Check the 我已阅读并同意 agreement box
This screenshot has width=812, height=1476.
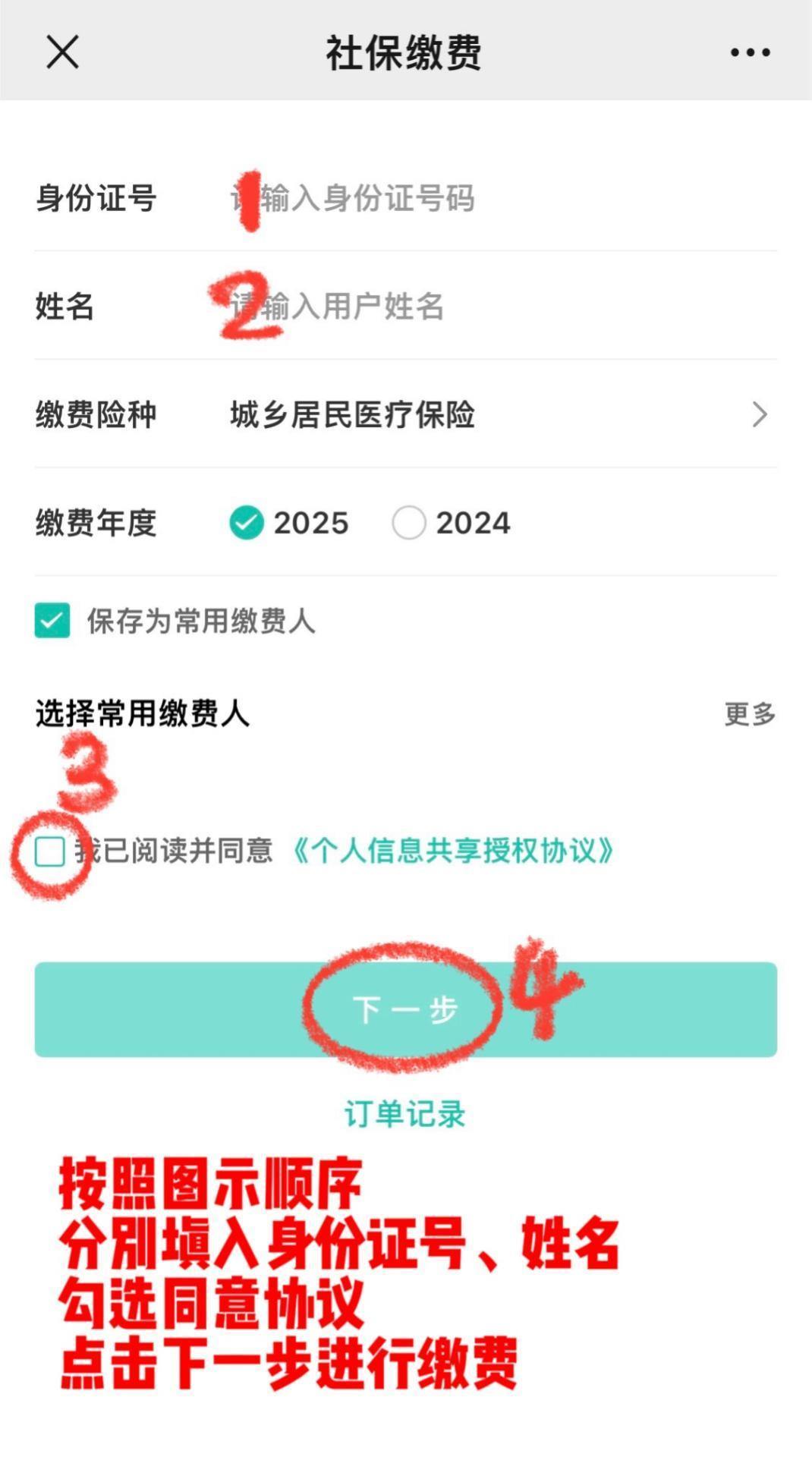tap(50, 851)
